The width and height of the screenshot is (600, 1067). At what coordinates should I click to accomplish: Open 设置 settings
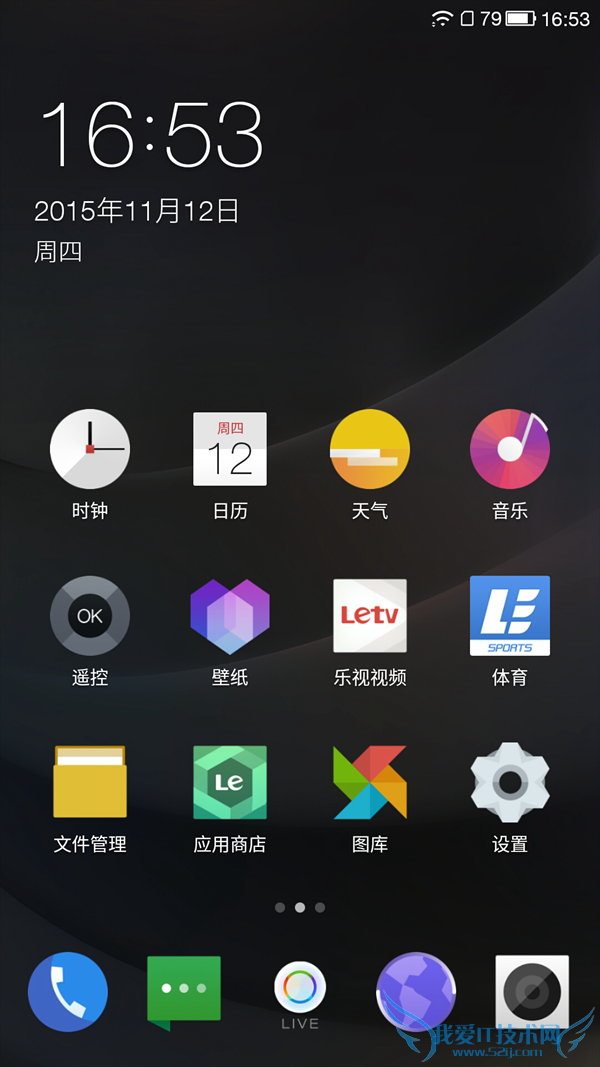click(510, 782)
